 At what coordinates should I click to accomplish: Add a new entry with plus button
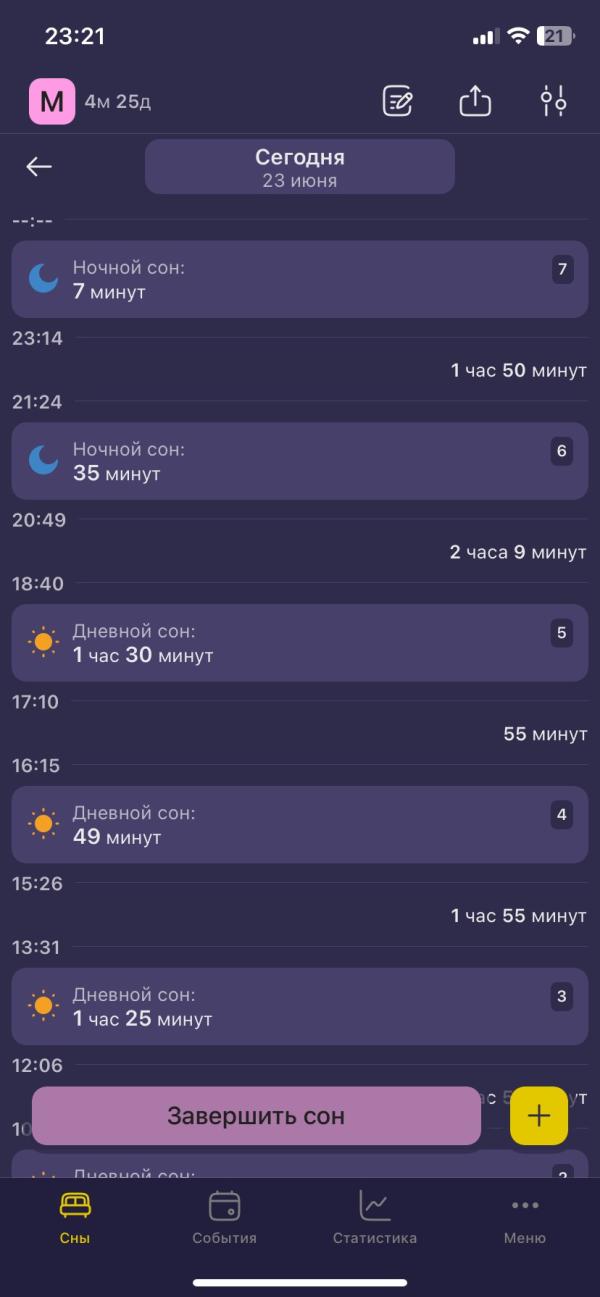pyautogui.click(x=539, y=1116)
